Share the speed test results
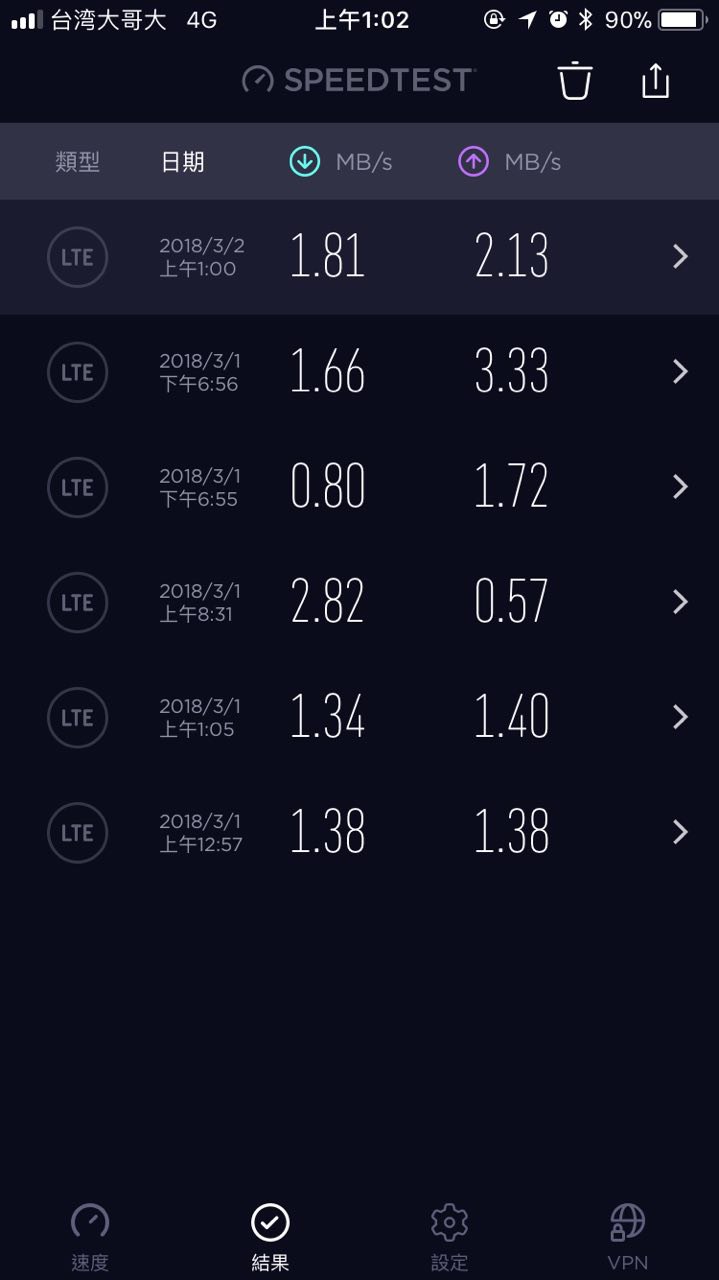This screenshot has width=719, height=1280. (655, 81)
